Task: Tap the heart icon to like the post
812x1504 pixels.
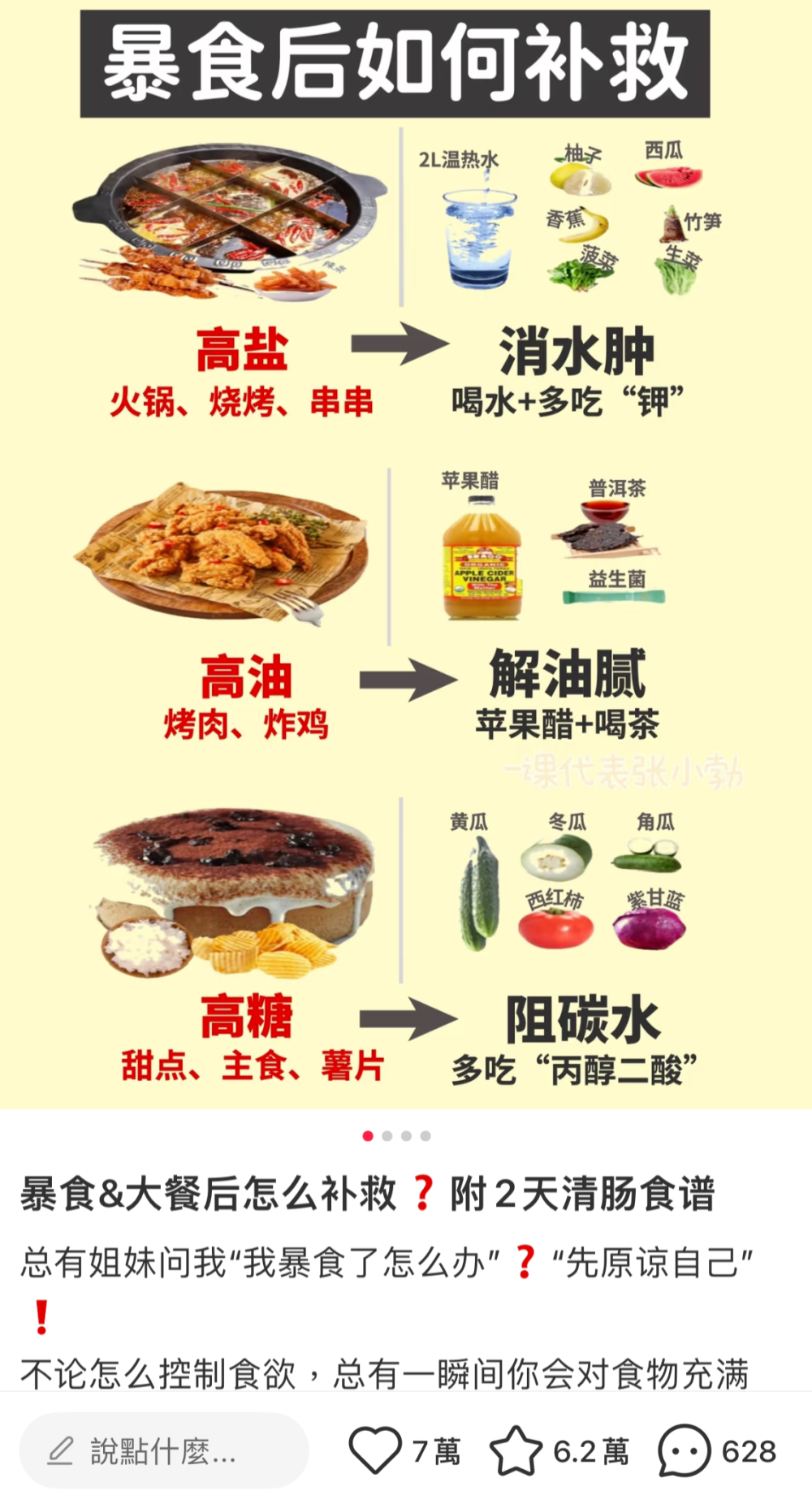Action: click(375, 1453)
